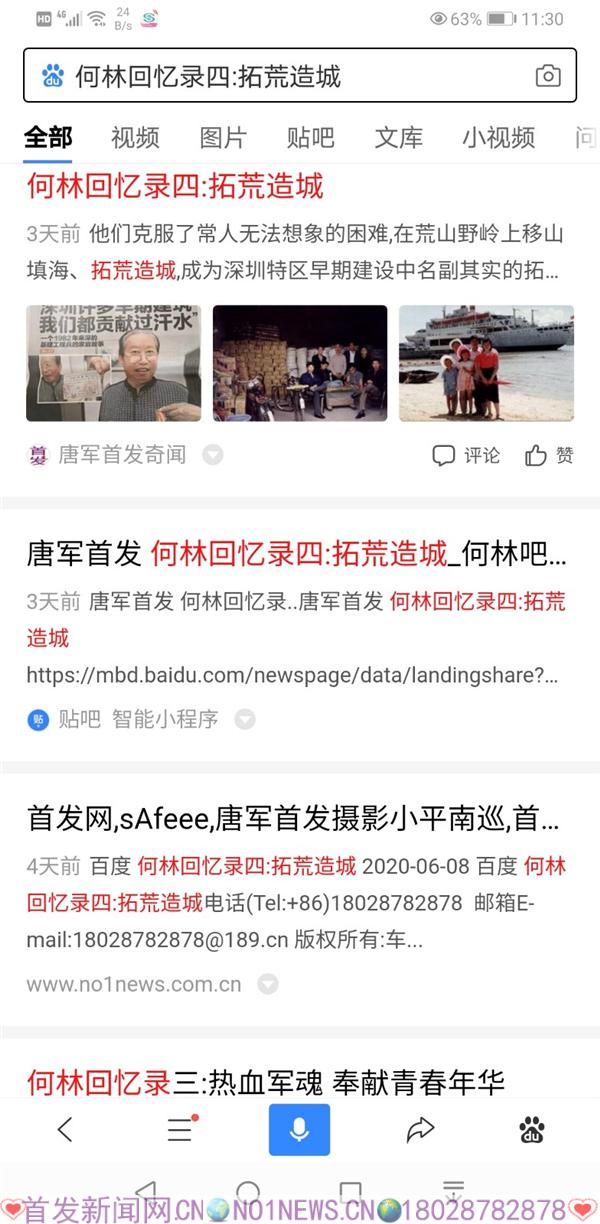Switch to the 图片 tab
Screen dimensions: 600x1224
(223, 138)
